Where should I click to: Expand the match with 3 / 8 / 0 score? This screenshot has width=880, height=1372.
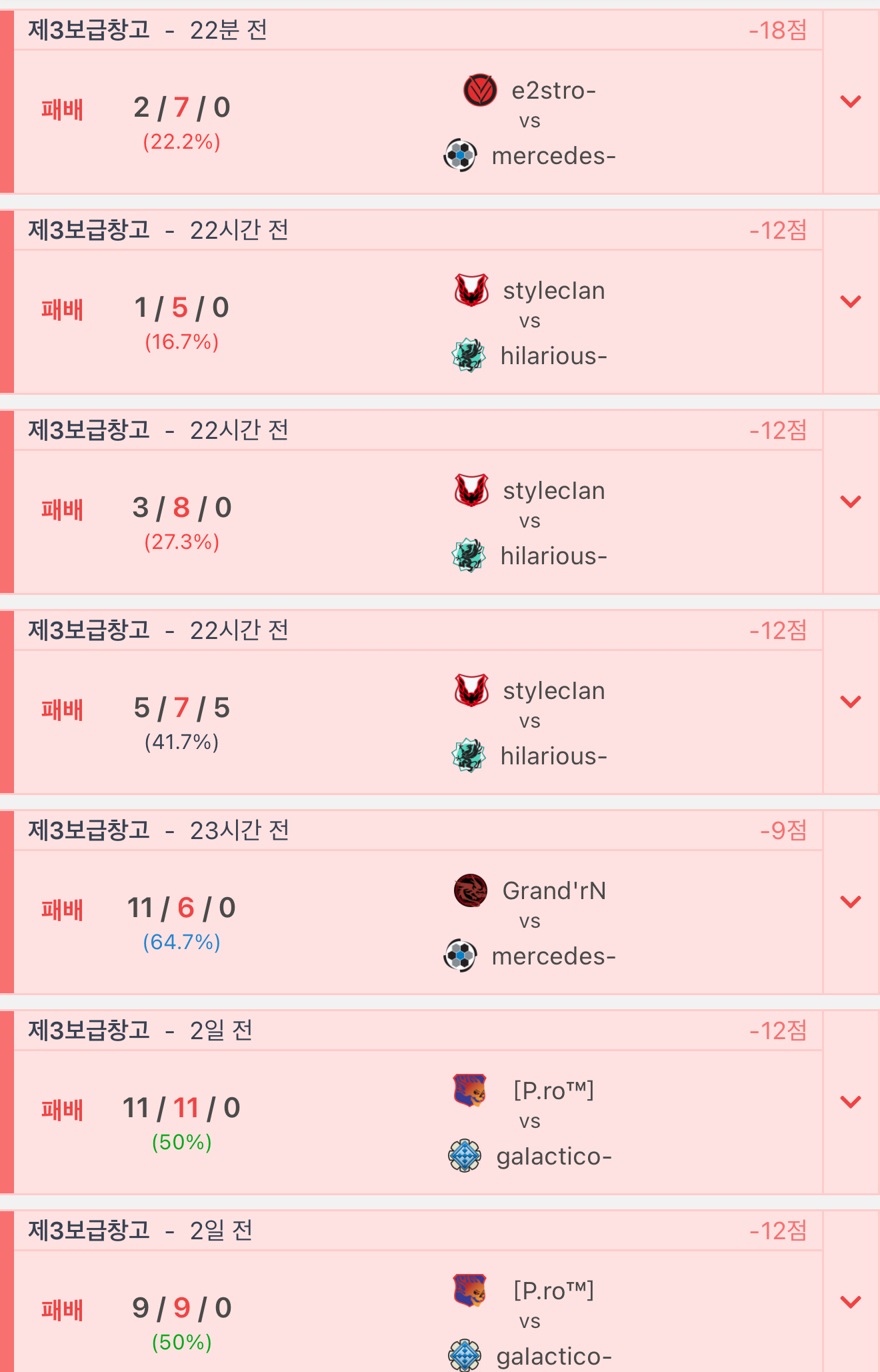(851, 502)
